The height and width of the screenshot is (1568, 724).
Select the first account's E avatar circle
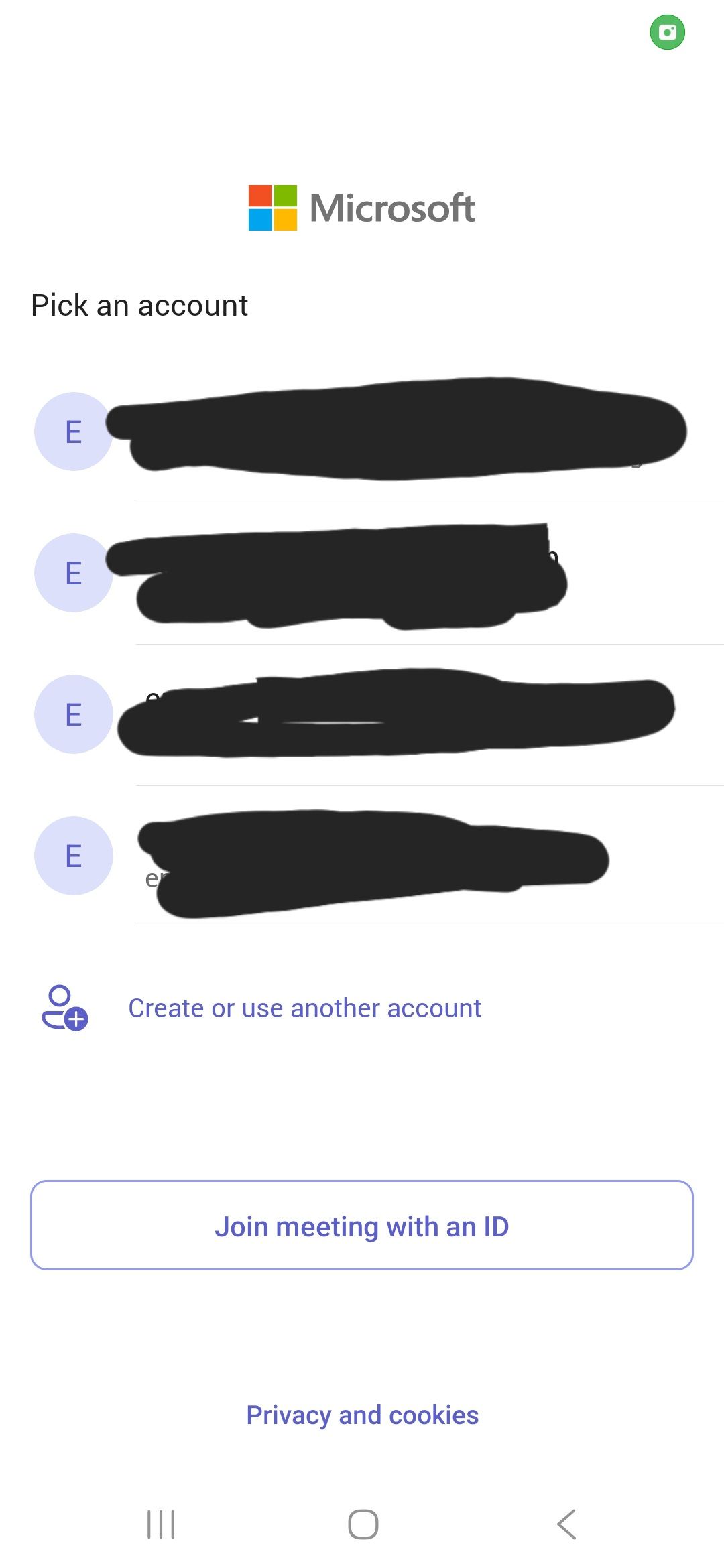tap(72, 432)
